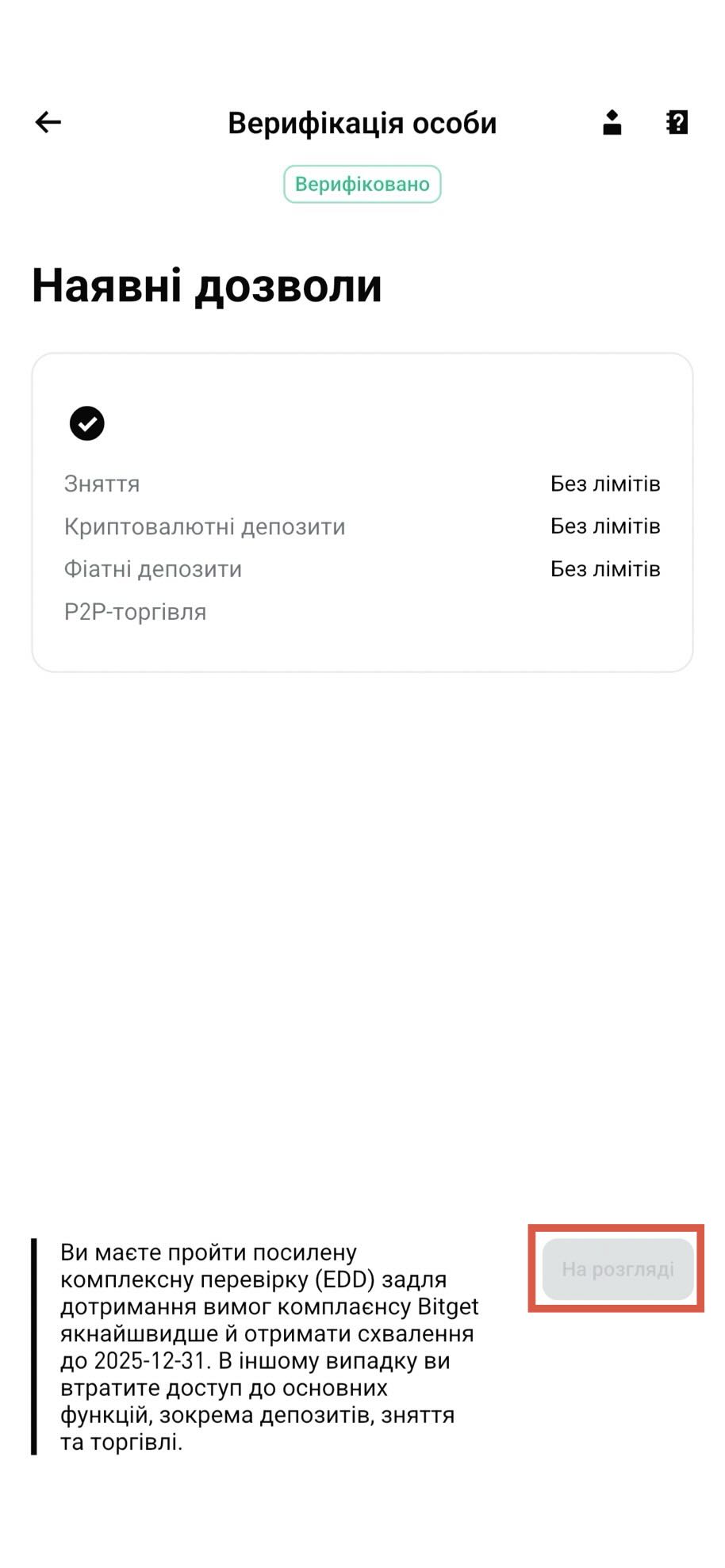Click the green Верифіковано badge
The width and height of the screenshot is (725, 1568).
pyautogui.click(x=362, y=184)
